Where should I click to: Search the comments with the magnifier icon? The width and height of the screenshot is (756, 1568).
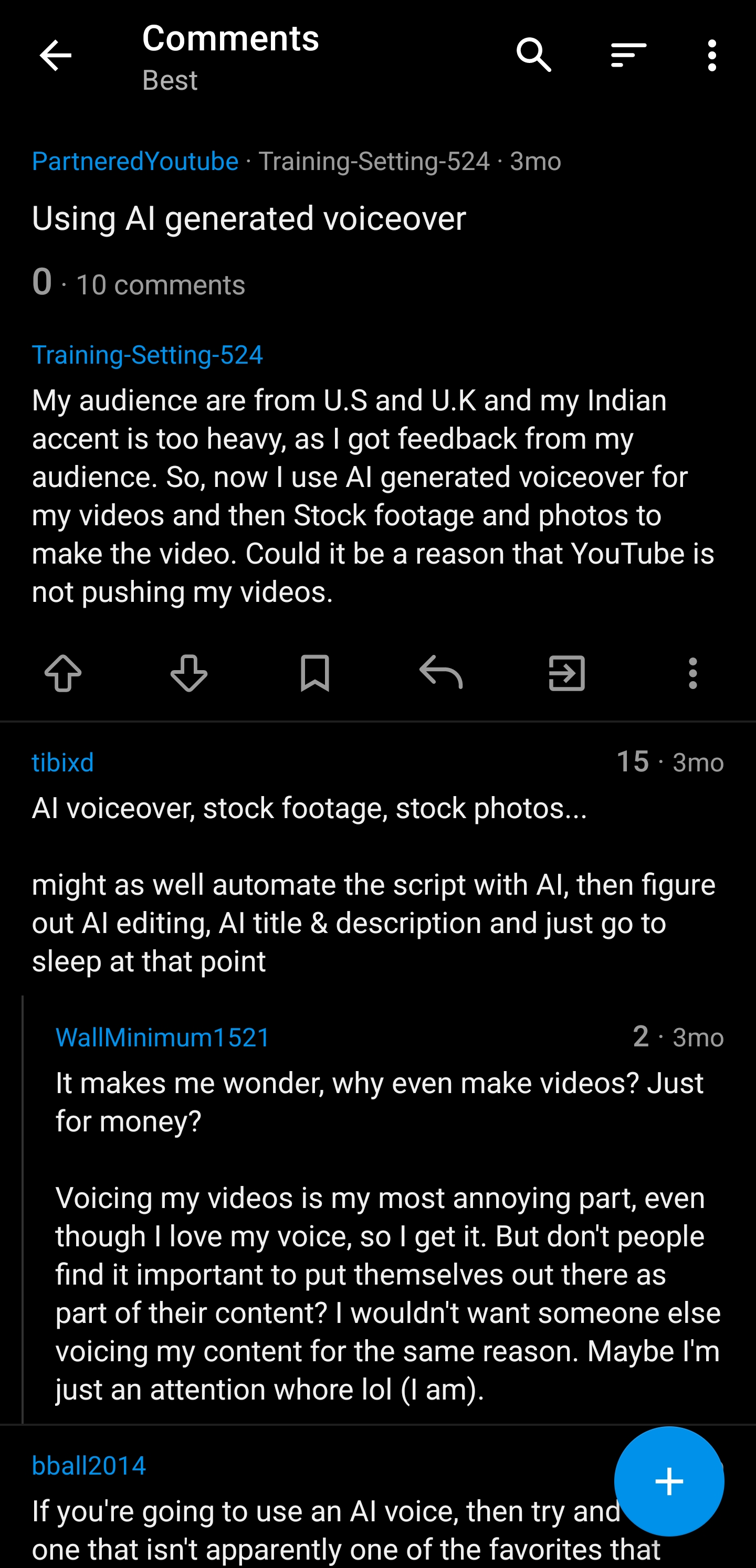pyautogui.click(x=533, y=56)
